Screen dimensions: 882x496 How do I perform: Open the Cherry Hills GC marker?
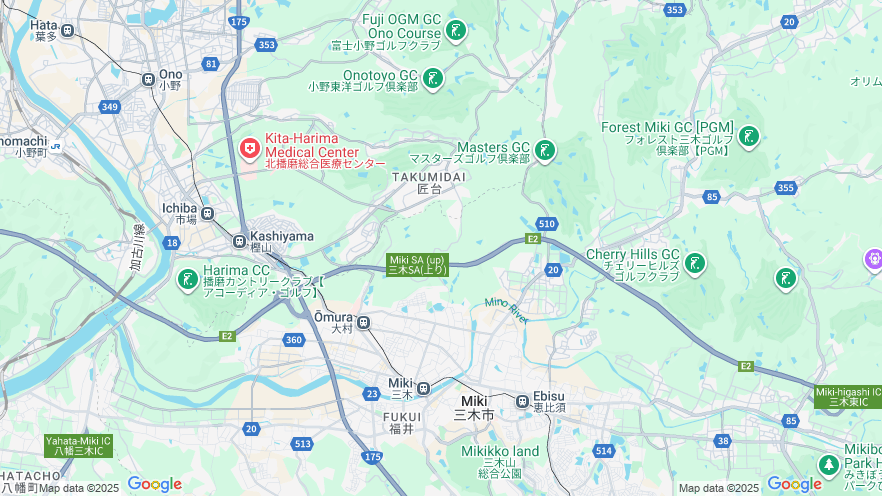pos(695,264)
